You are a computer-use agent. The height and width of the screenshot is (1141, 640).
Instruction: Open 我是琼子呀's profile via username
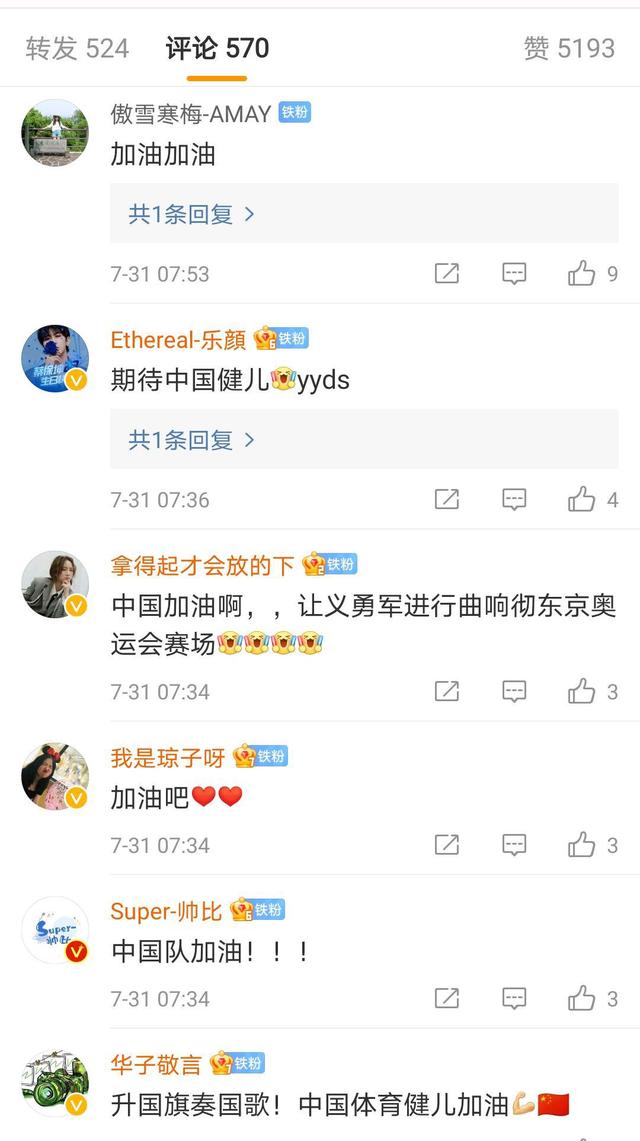(x=168, y=758)
